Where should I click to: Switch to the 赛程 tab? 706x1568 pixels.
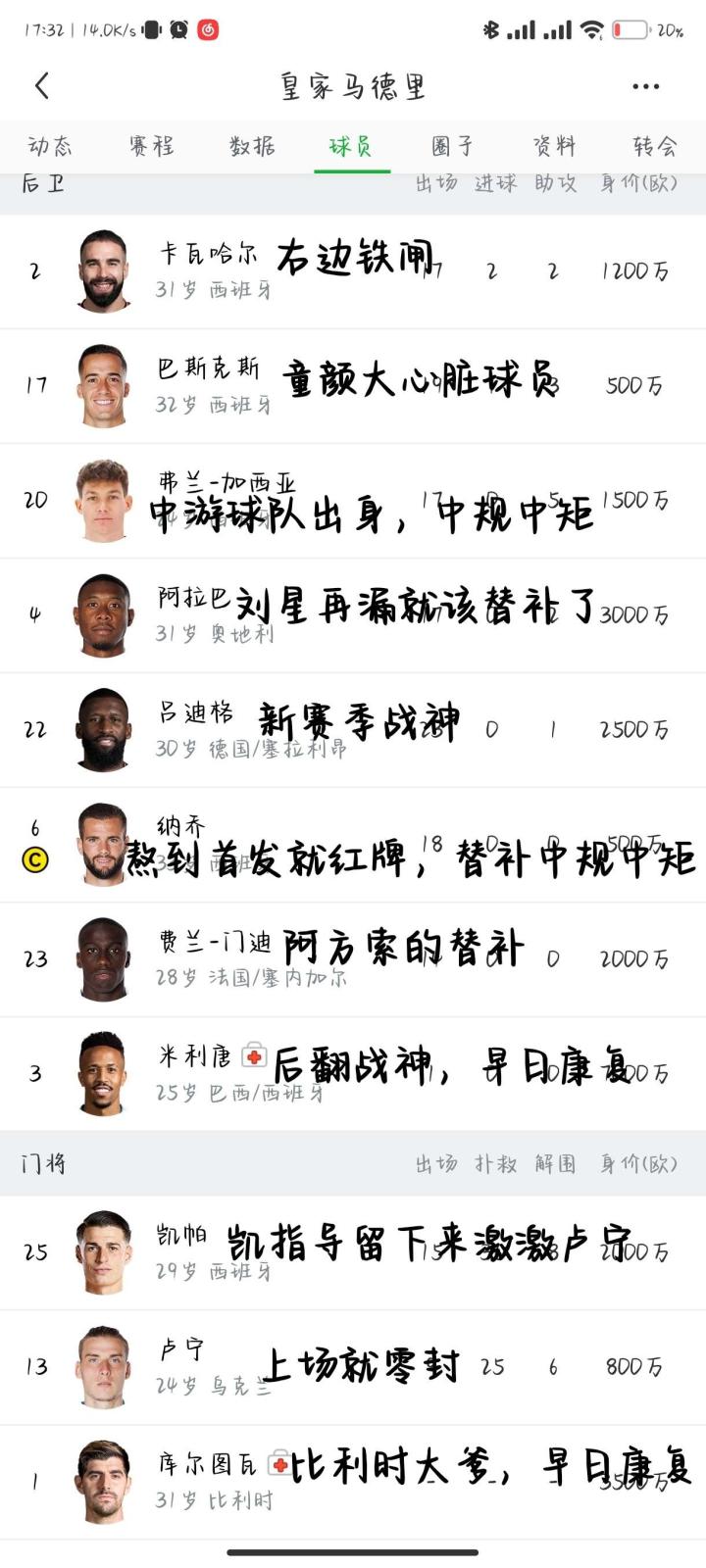151,147
